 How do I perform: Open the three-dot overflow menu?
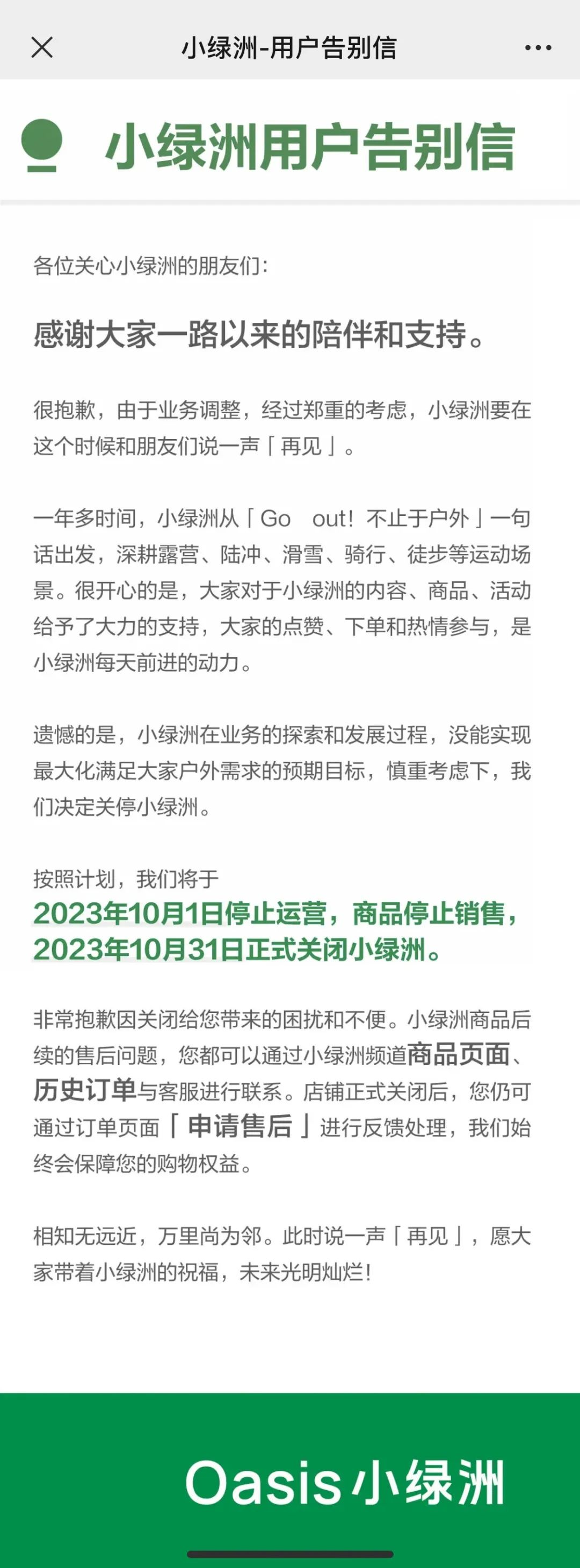(x=538, y=47)
